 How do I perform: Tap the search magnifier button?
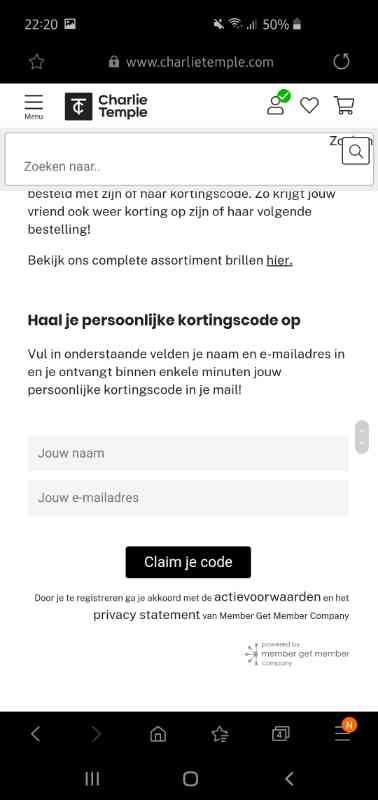(x=356, y=151)
